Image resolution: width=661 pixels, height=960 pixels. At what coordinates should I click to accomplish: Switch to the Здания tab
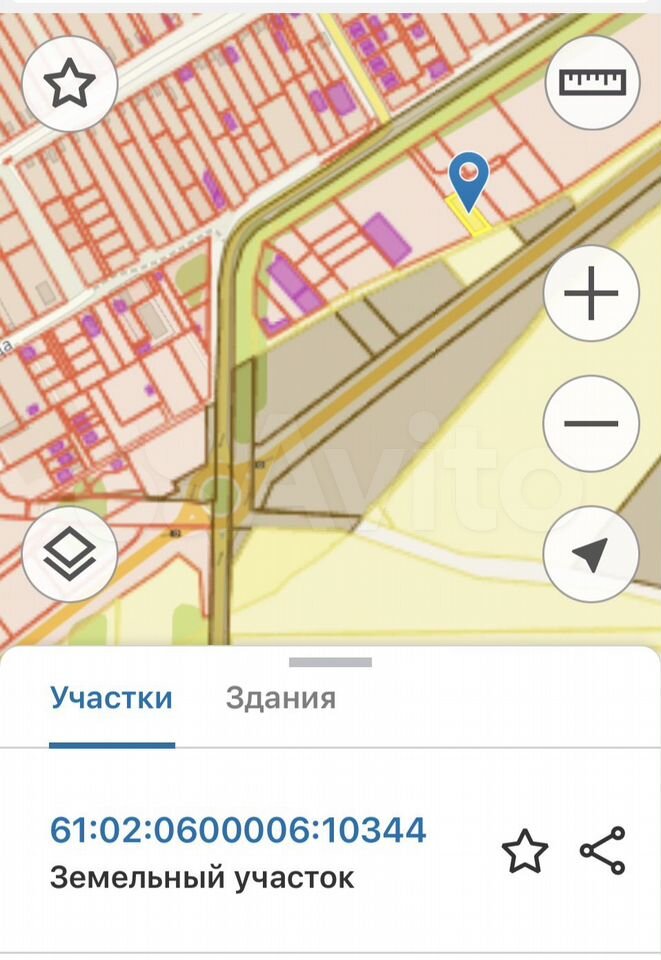pos(280,698)
